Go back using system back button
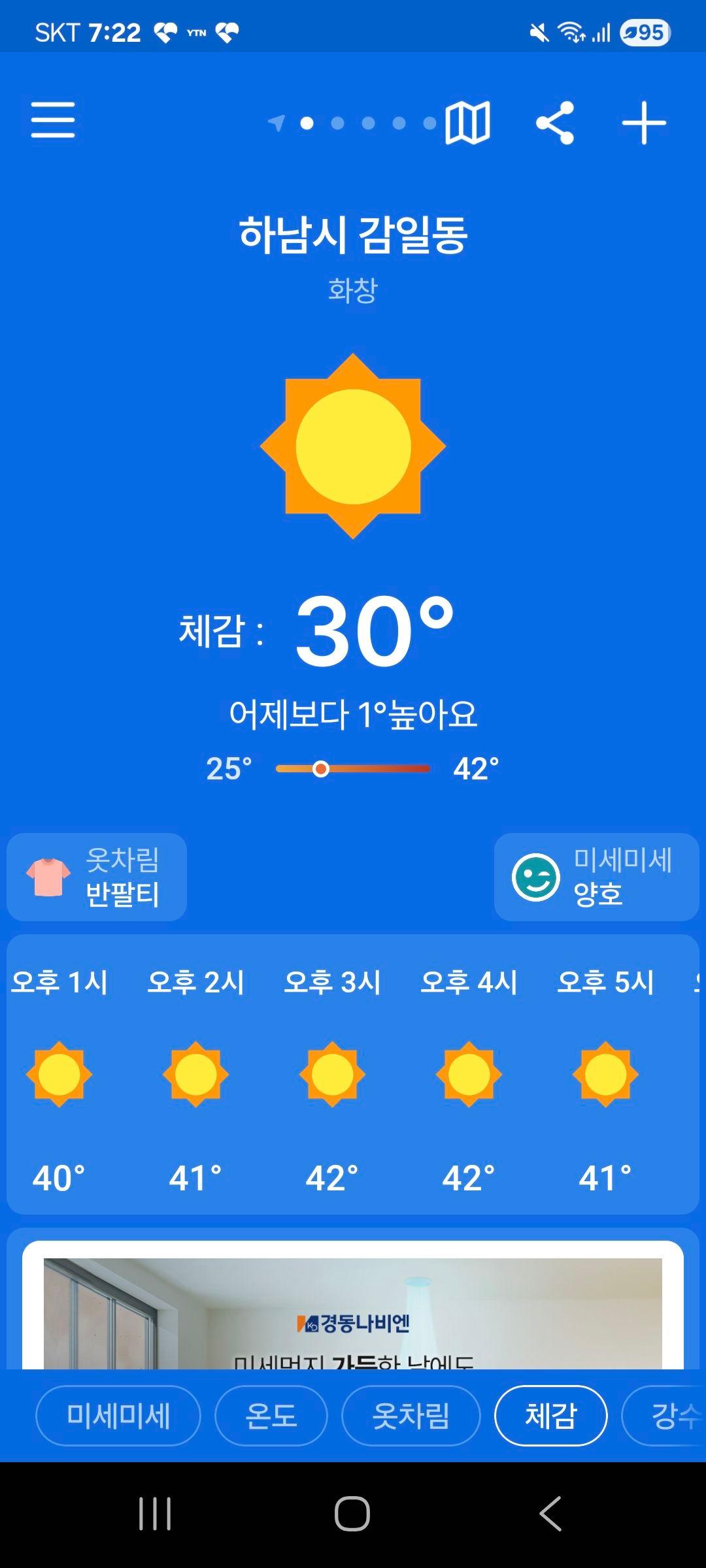Screen dimensions: 706x1568 [x=550, y=1513]
